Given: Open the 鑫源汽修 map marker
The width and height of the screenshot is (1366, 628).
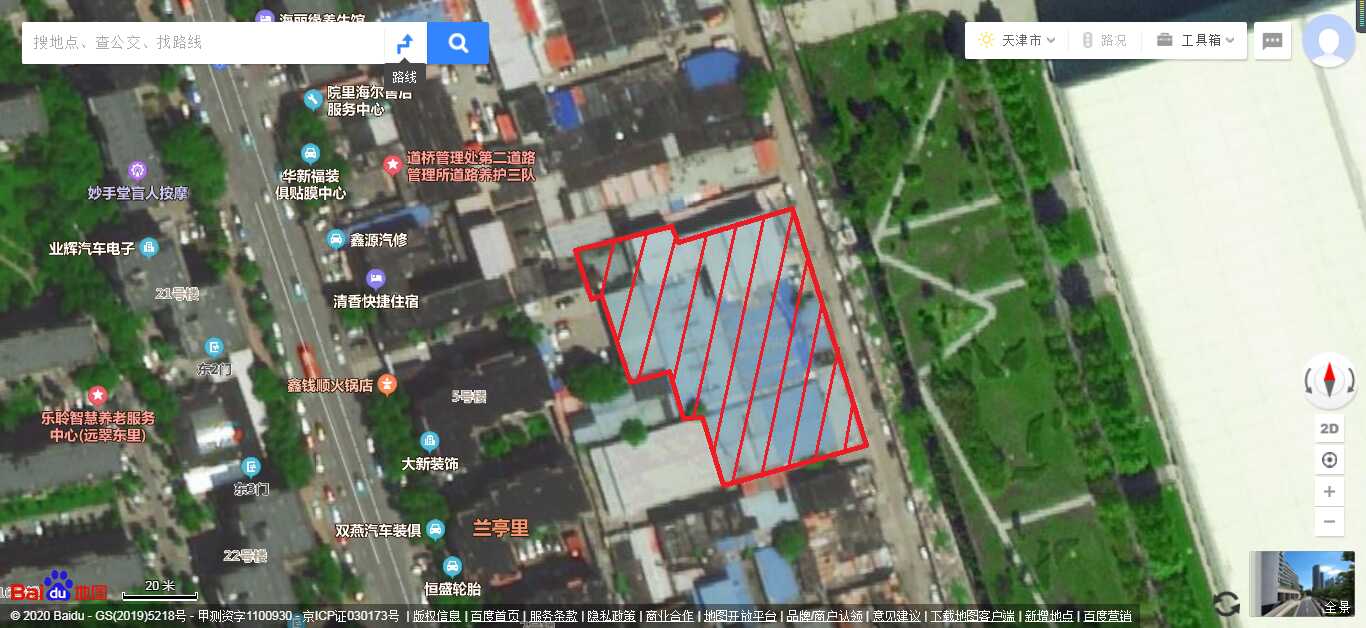Looking at the screenshot, I should (x=336, y=240).
